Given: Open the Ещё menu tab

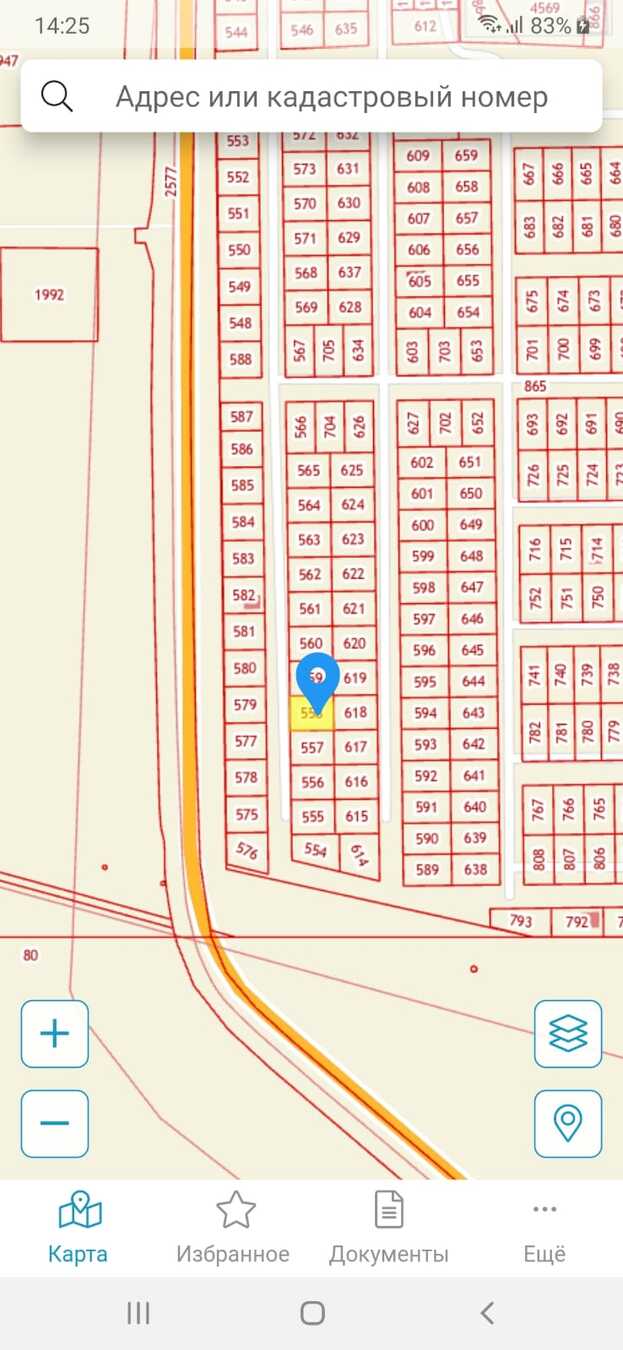Looking at the screenshot, I should (544, 1228).
